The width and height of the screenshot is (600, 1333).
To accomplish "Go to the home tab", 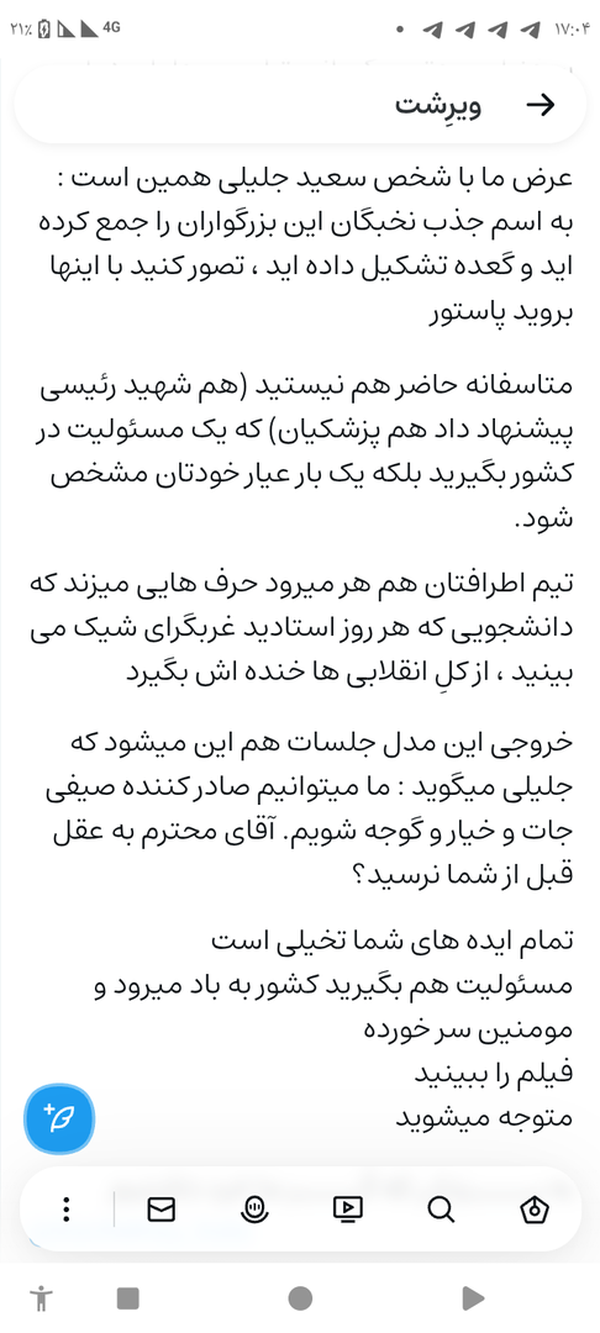I will [534, 1210].
